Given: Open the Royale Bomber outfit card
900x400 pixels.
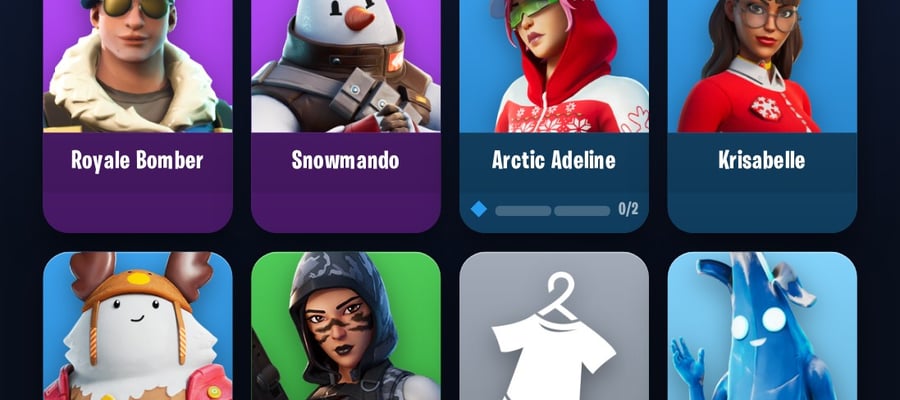Looking at the screenshot, I should coord(138,116).
